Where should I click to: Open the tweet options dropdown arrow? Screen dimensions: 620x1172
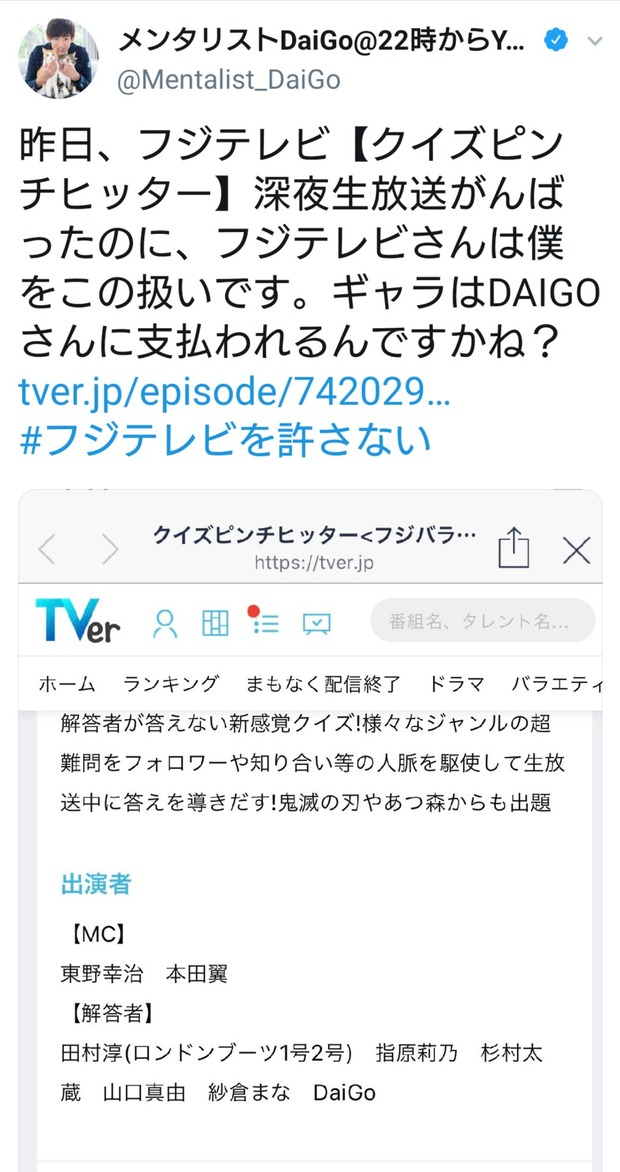595,41
